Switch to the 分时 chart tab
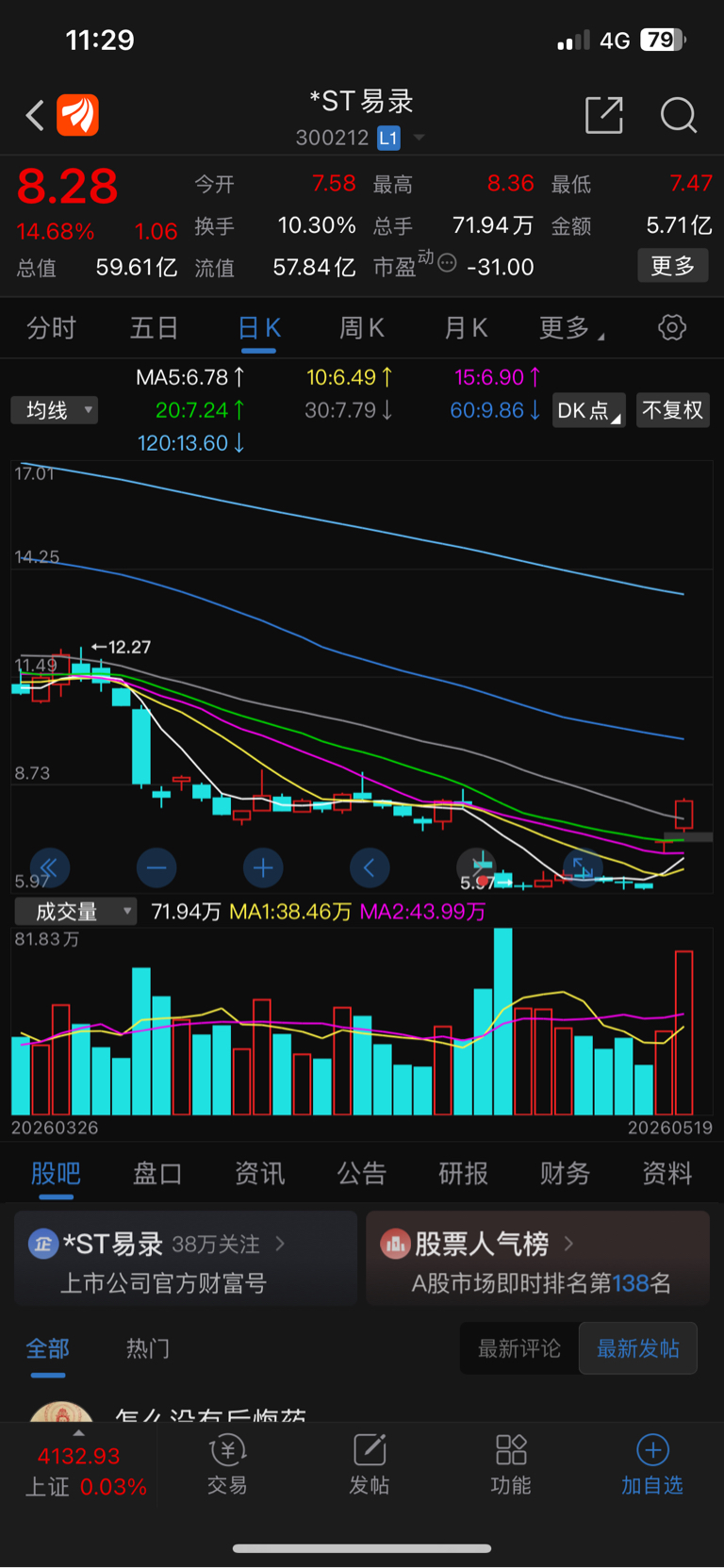Viewport: 724px width, 1568px height. coord(51,328)
